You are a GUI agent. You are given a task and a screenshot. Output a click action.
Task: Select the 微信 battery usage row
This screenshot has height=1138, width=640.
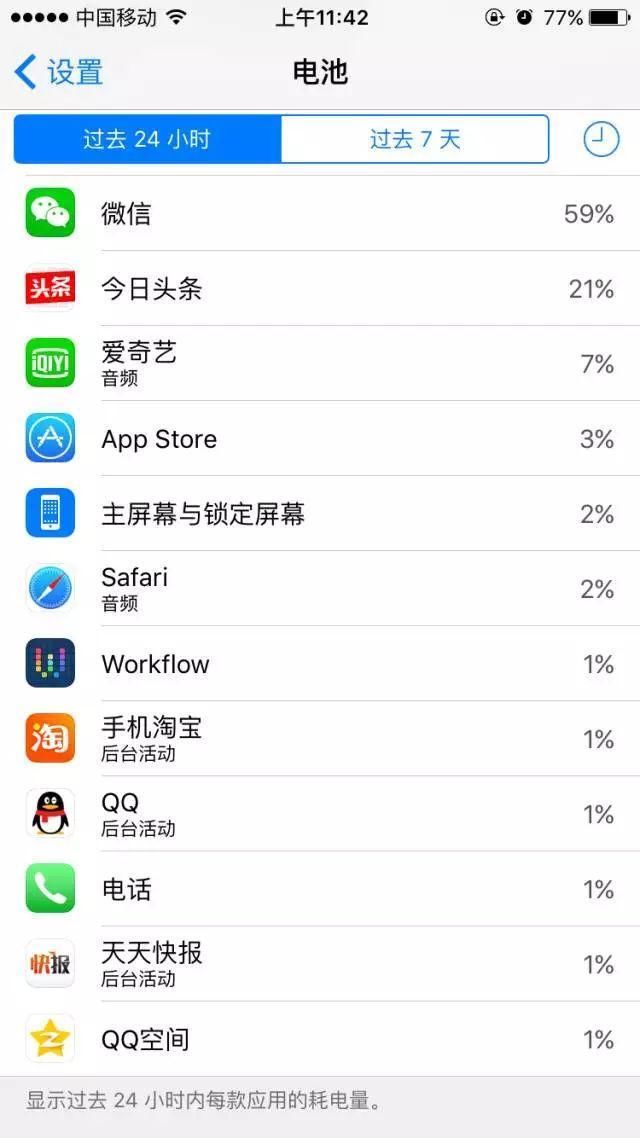point(320,213)
